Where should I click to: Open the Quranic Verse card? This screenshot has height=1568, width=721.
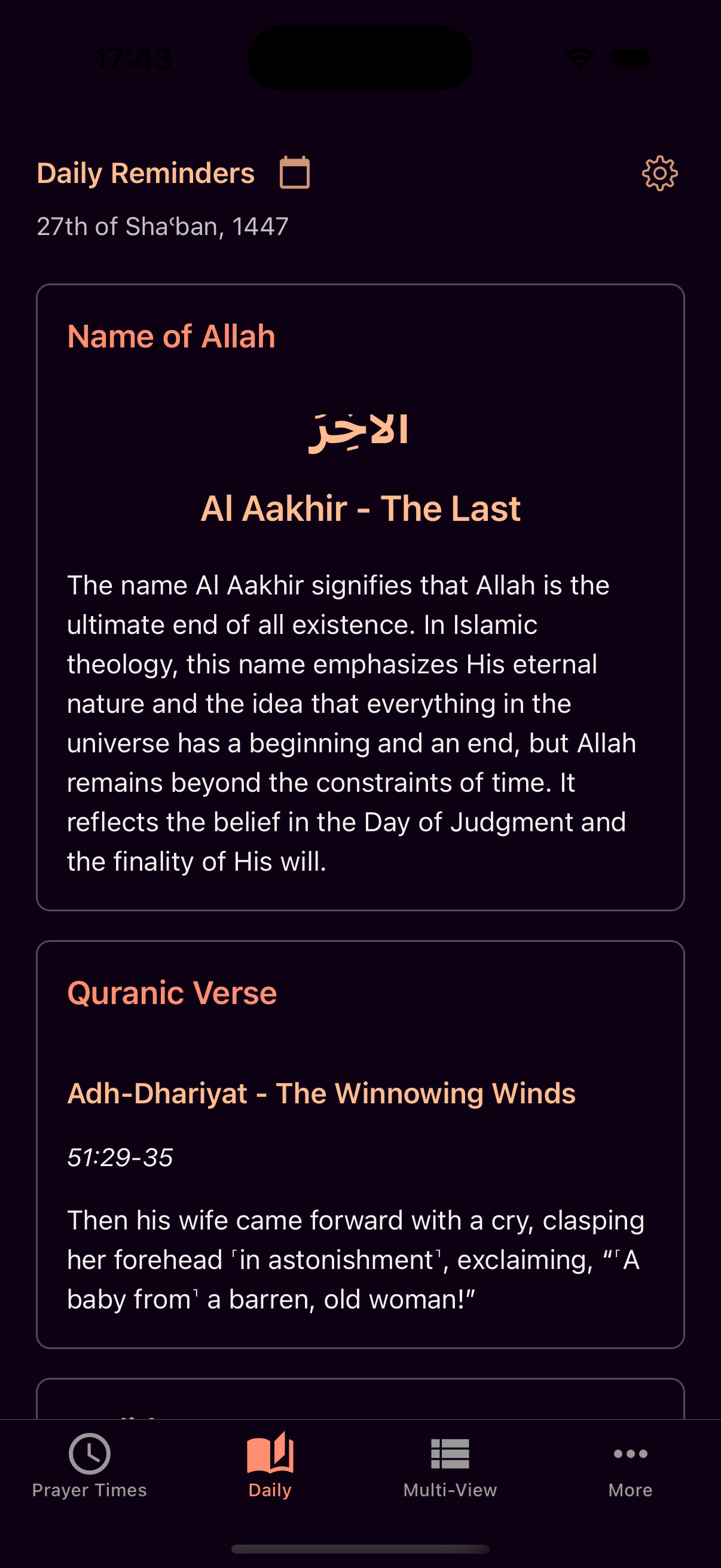click(360, 1145)
